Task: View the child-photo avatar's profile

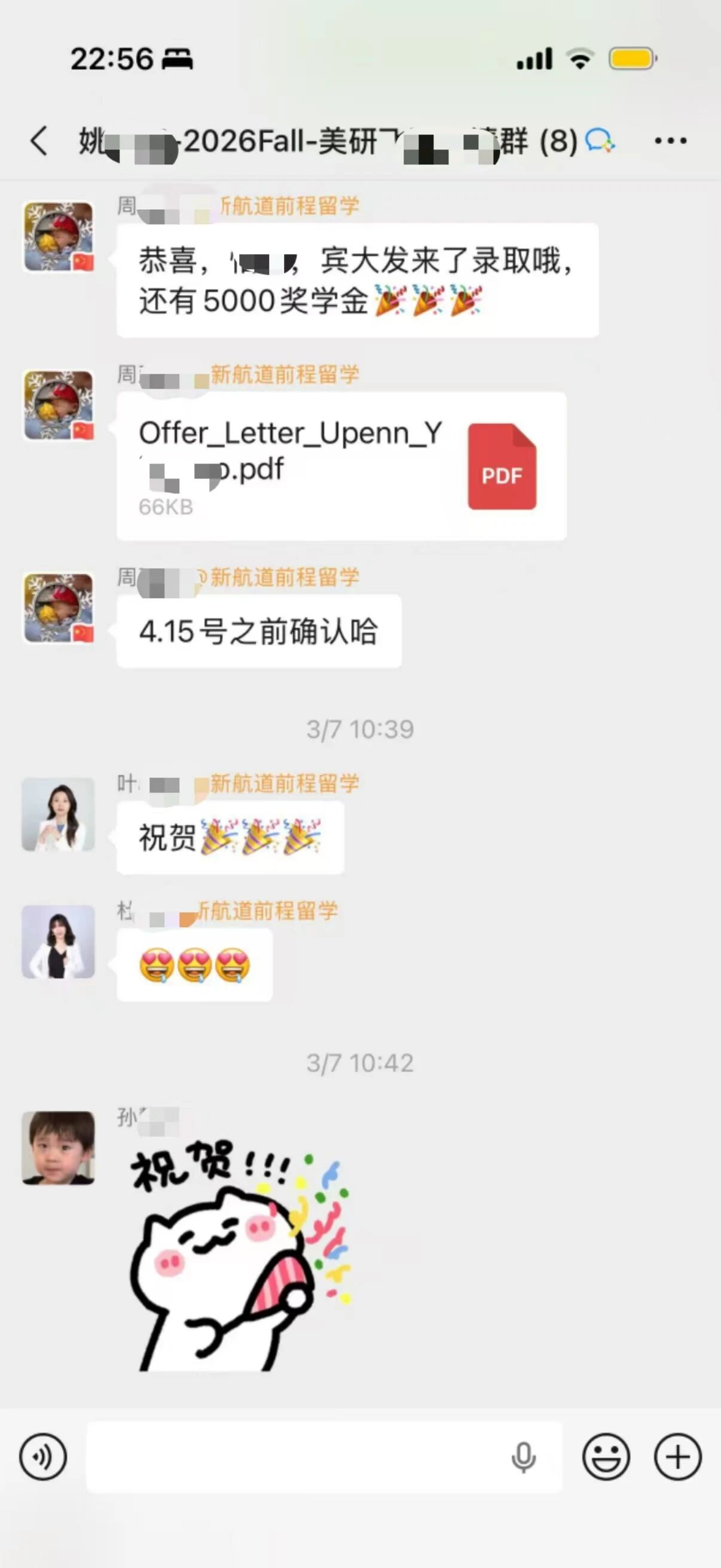Action: point(59,1148)
